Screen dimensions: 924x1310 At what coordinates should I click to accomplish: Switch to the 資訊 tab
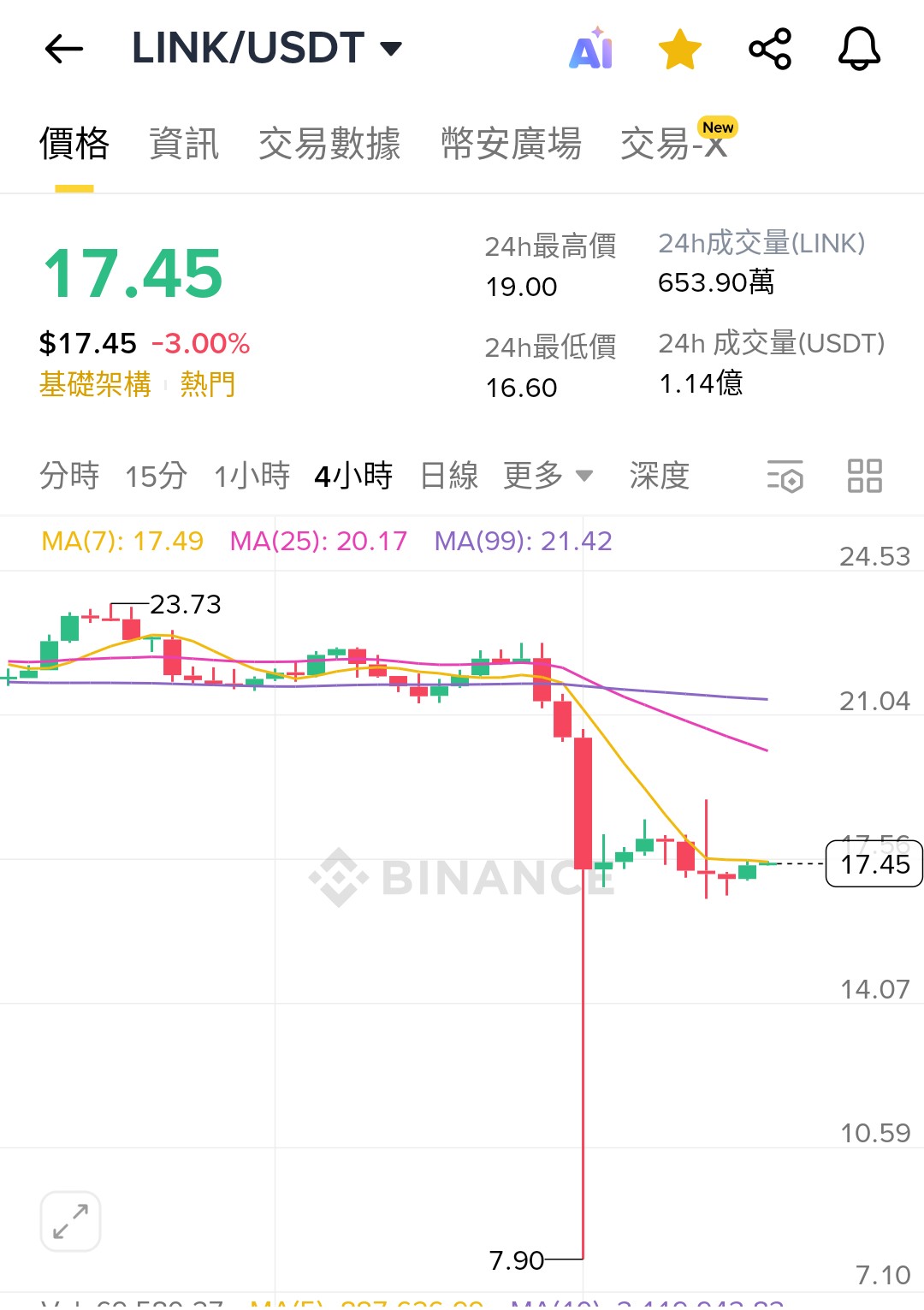coord(184,143)
